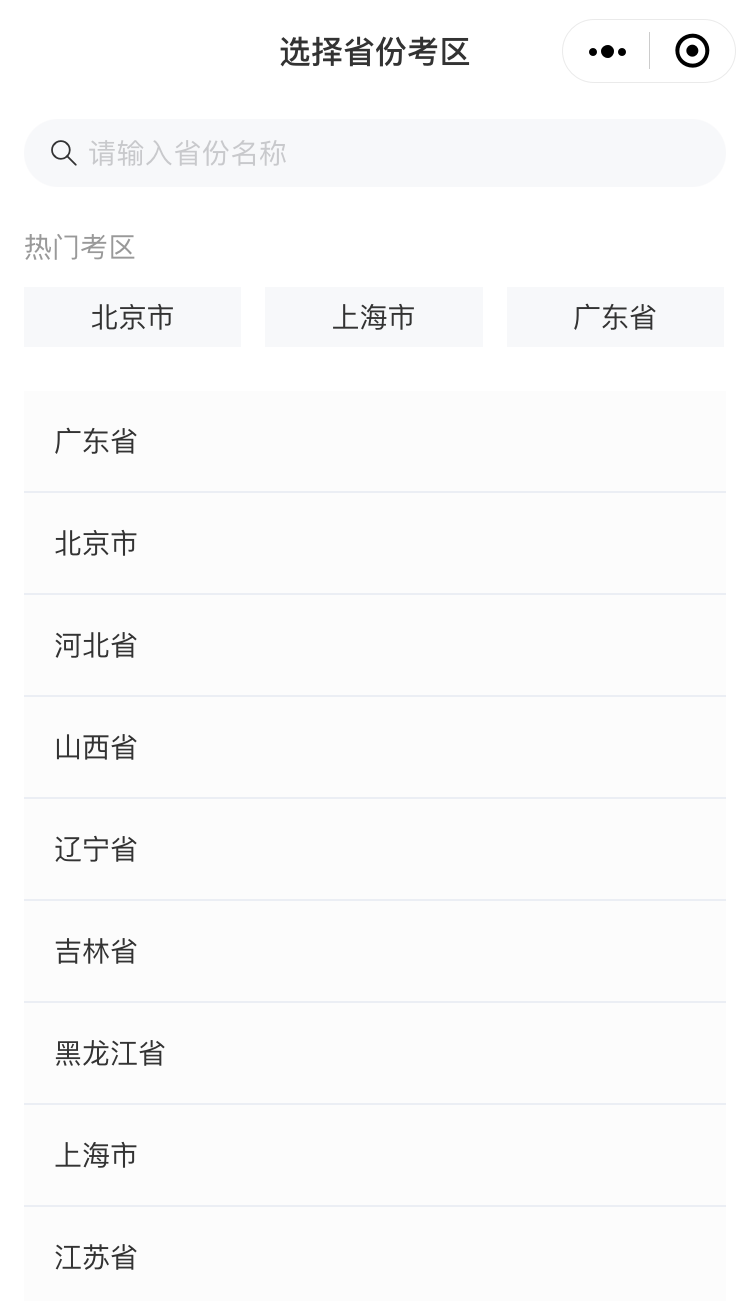Tap the province name search field
The width and height of the screenshot is (750, 1301).
point(375,153)
